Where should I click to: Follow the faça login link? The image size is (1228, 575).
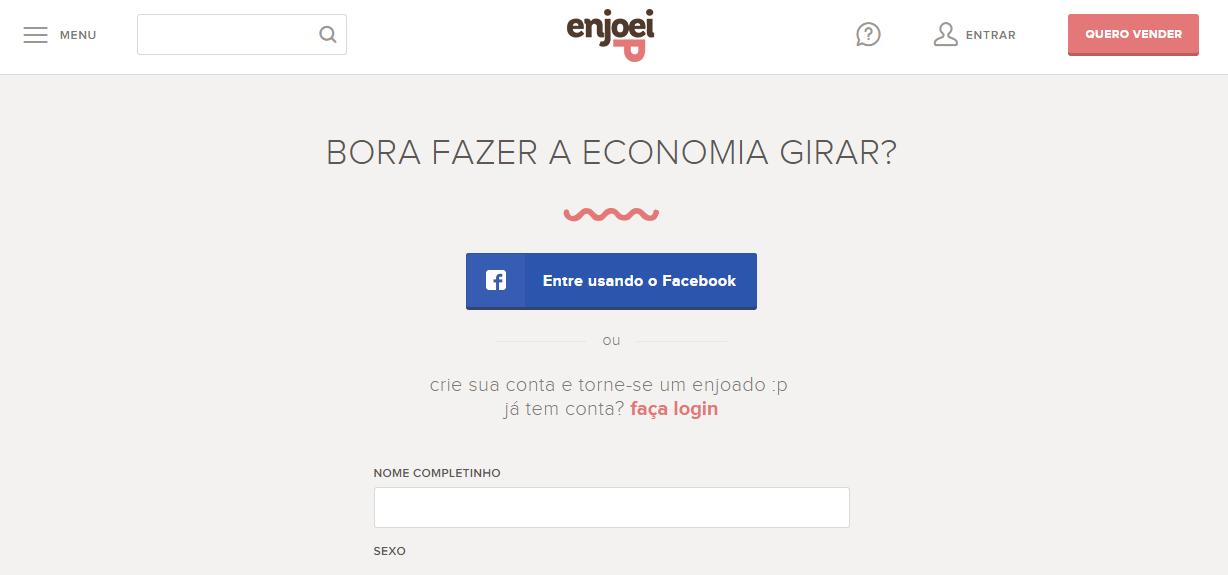tap(674, 409)
